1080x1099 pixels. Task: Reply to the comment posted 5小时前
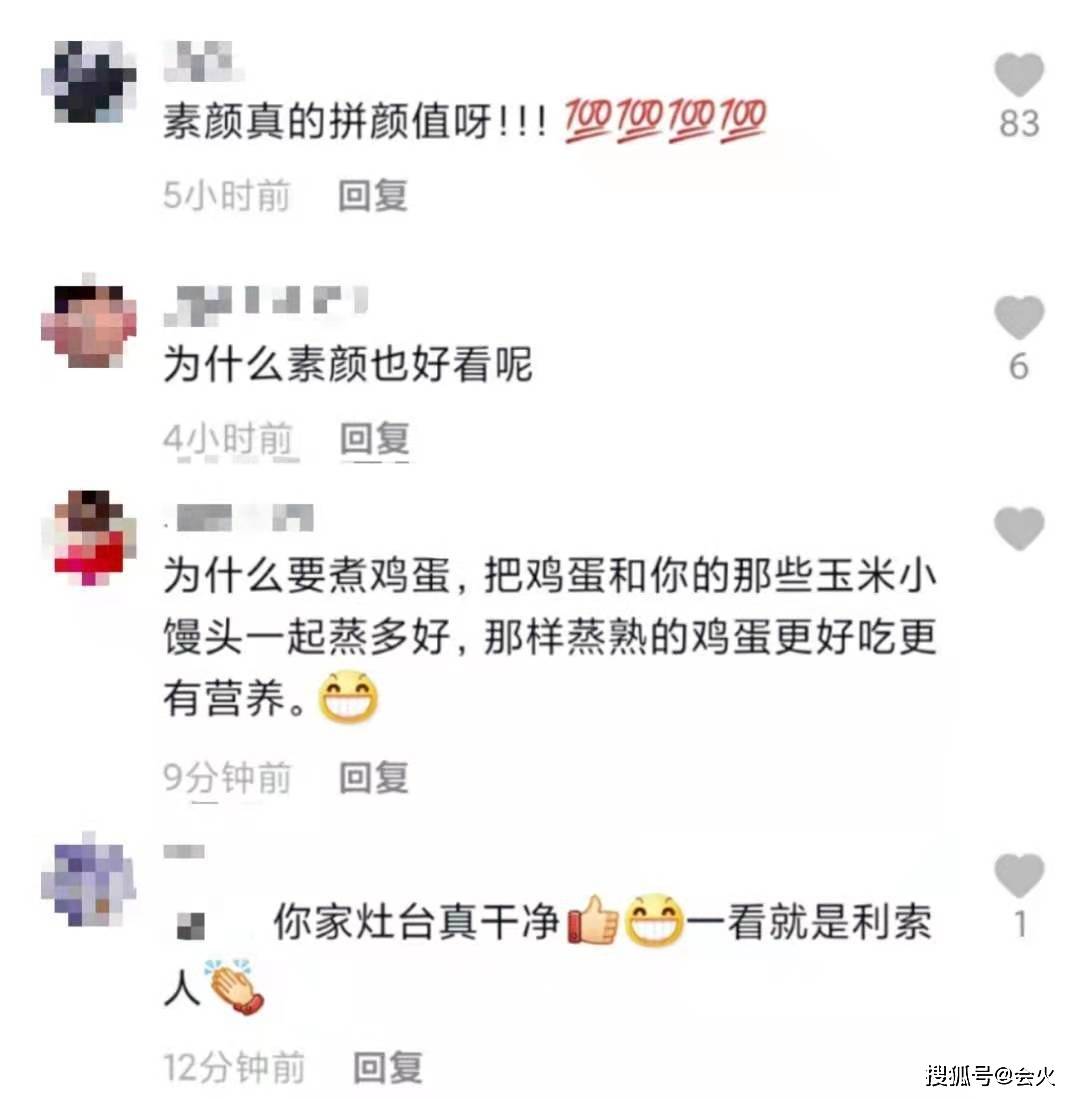[373, 195]
